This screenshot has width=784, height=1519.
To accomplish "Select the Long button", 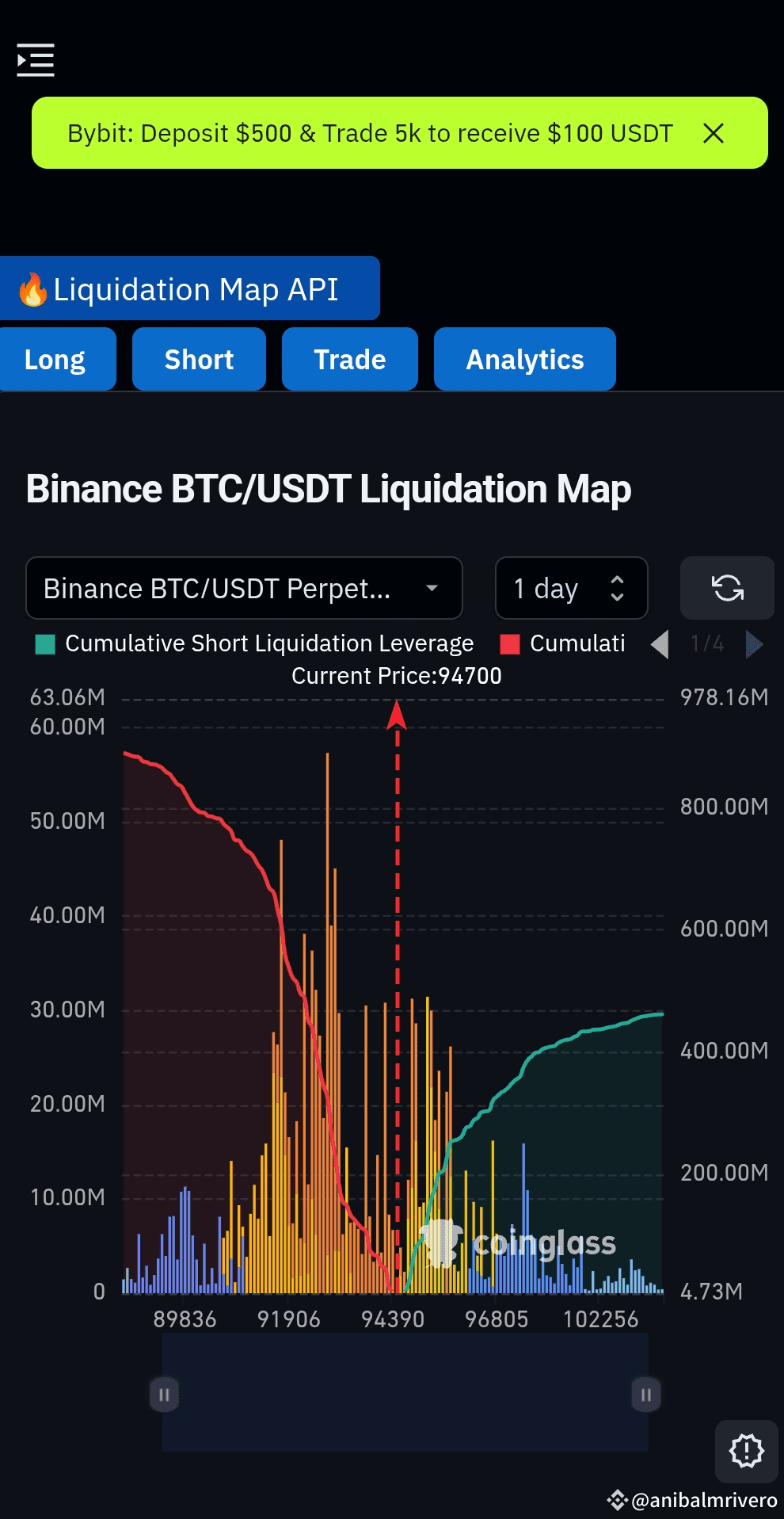I will click(55, 360).
